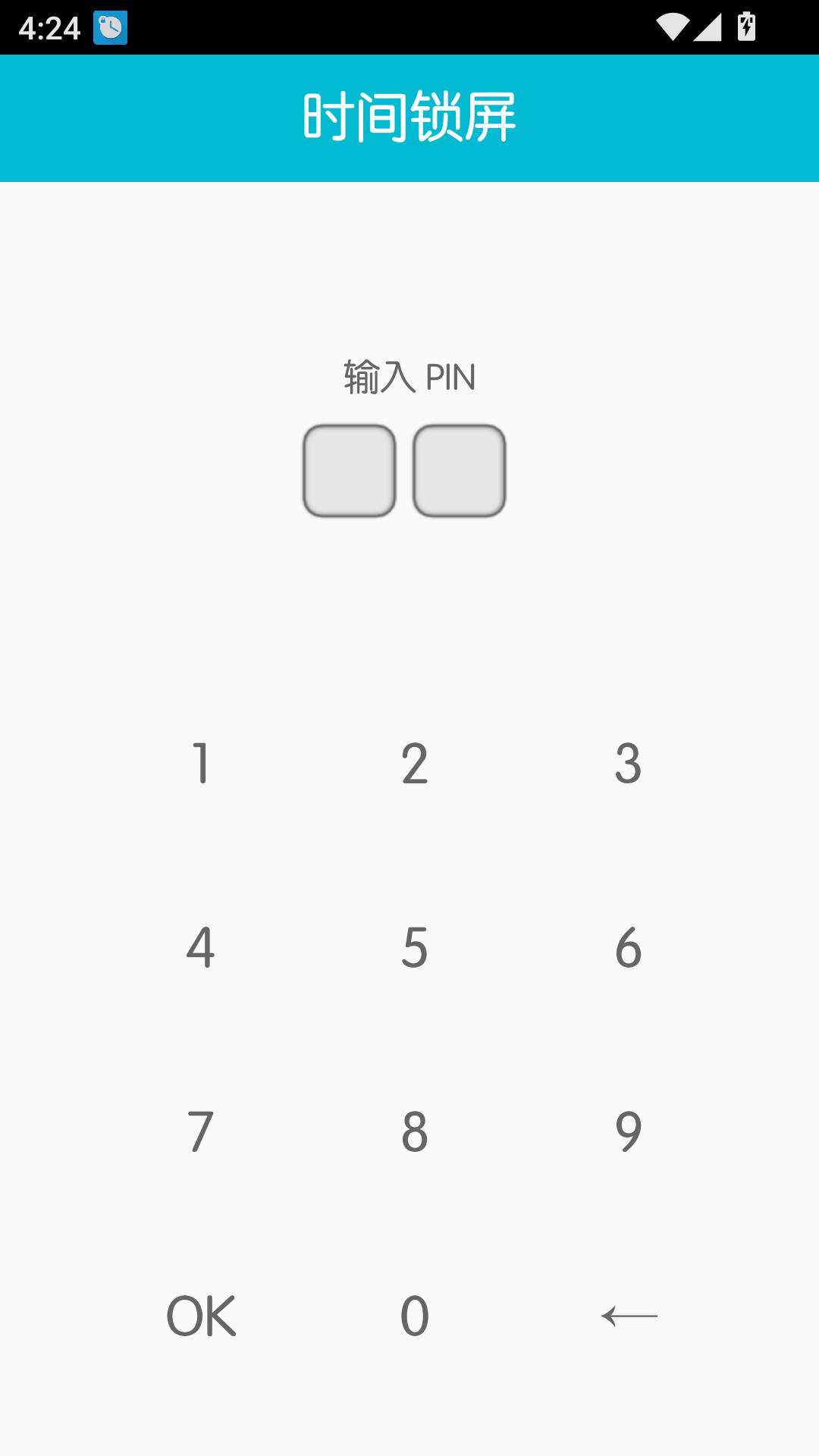819x1456 pixels.
Task: Tap the clock app icon in status bar
Action: [x=111, y=29]
